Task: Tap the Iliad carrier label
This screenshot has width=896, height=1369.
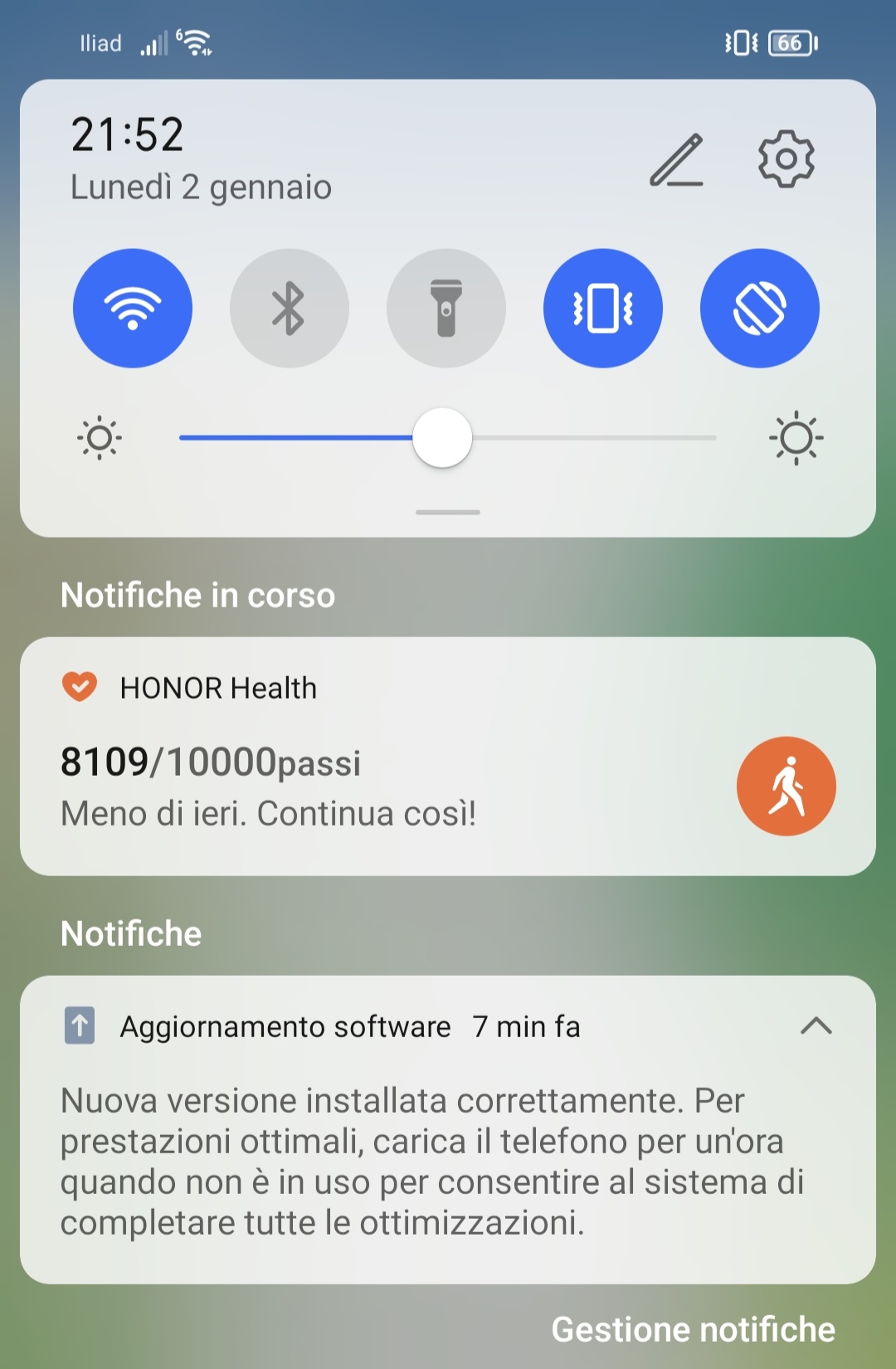Action: point(100,42)
